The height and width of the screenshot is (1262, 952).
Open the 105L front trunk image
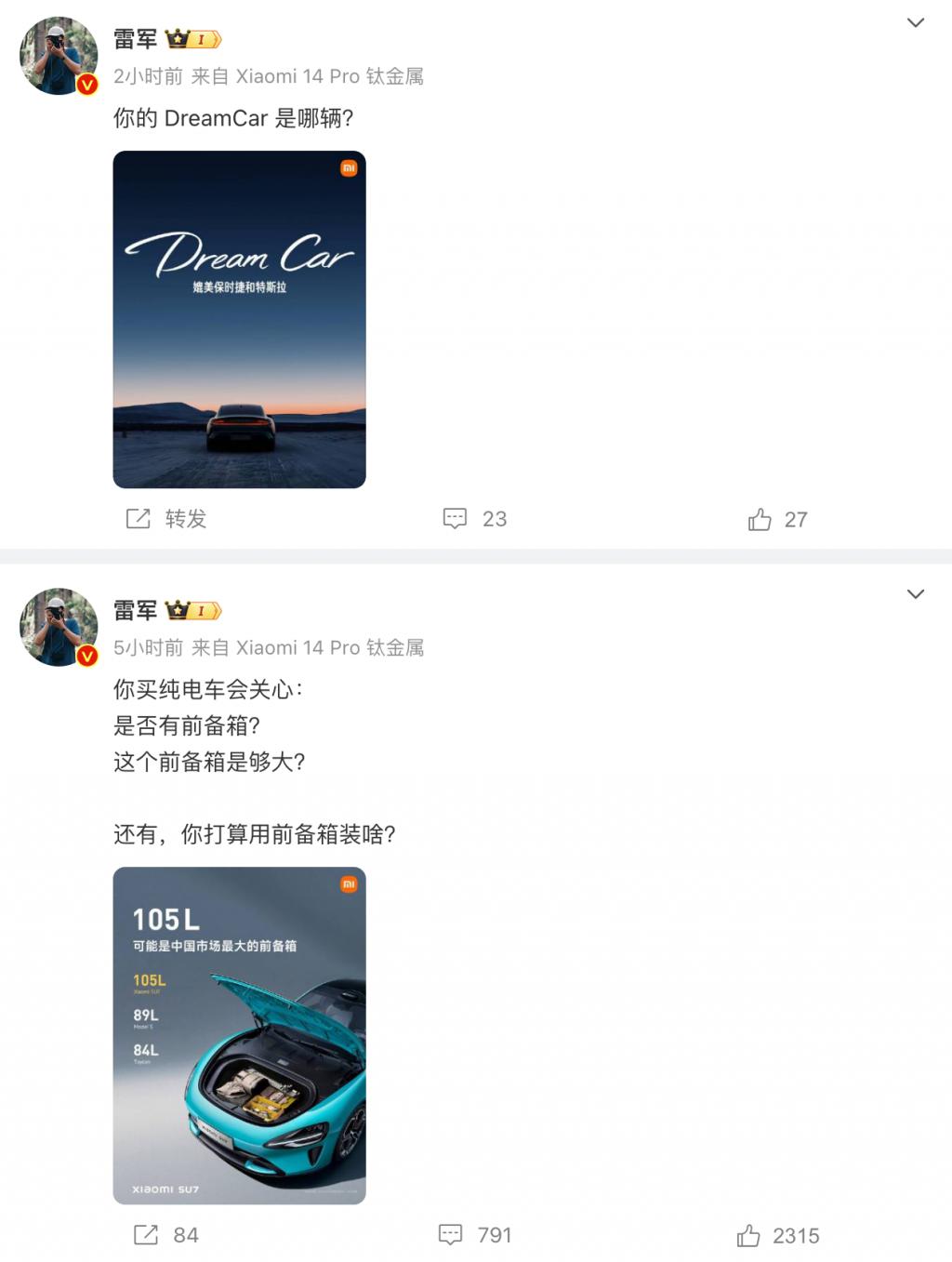click(x=239, y=1035)
